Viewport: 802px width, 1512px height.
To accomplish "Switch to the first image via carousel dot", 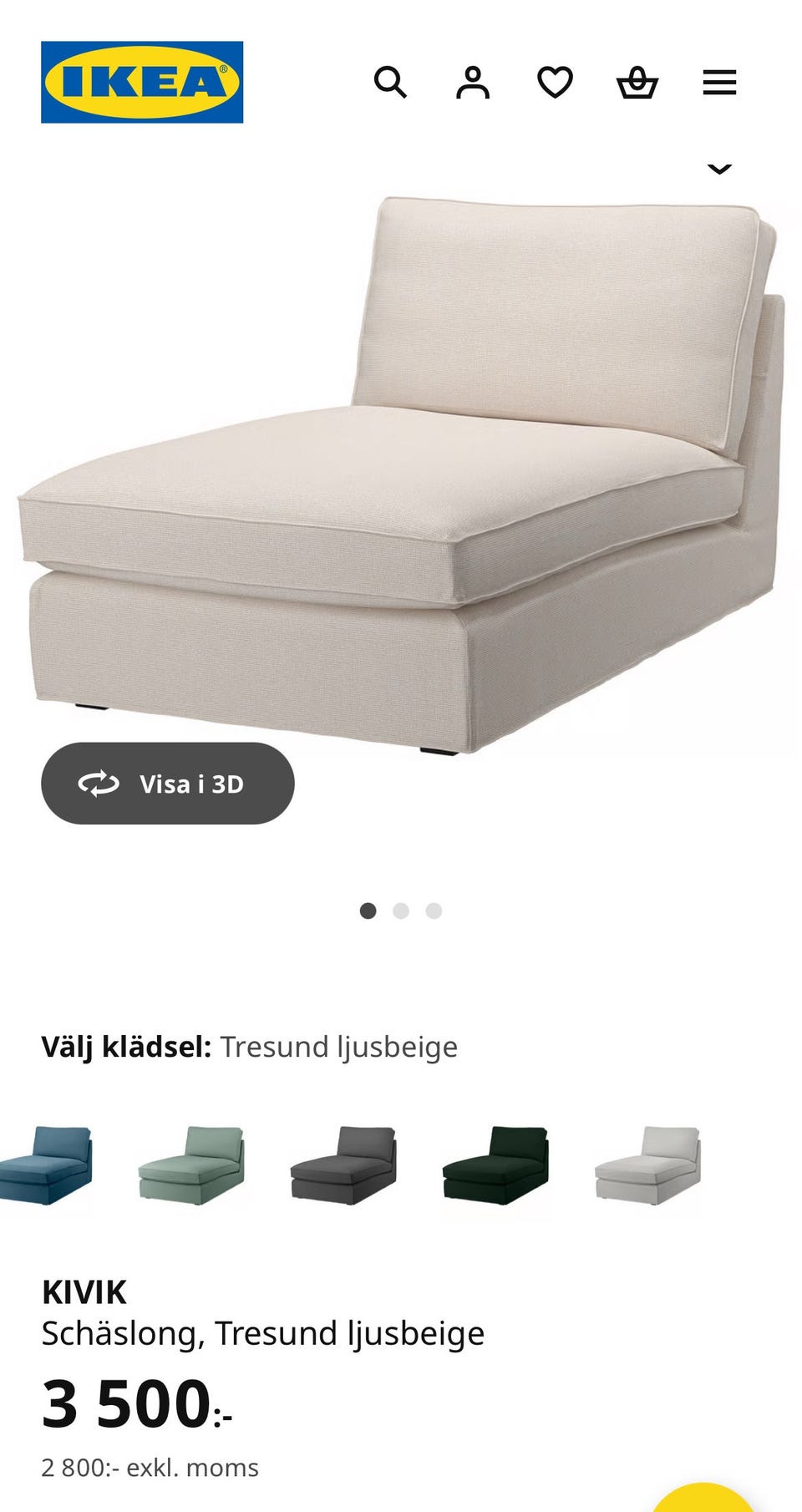I will pyautogui.click(x=368, y=911).
